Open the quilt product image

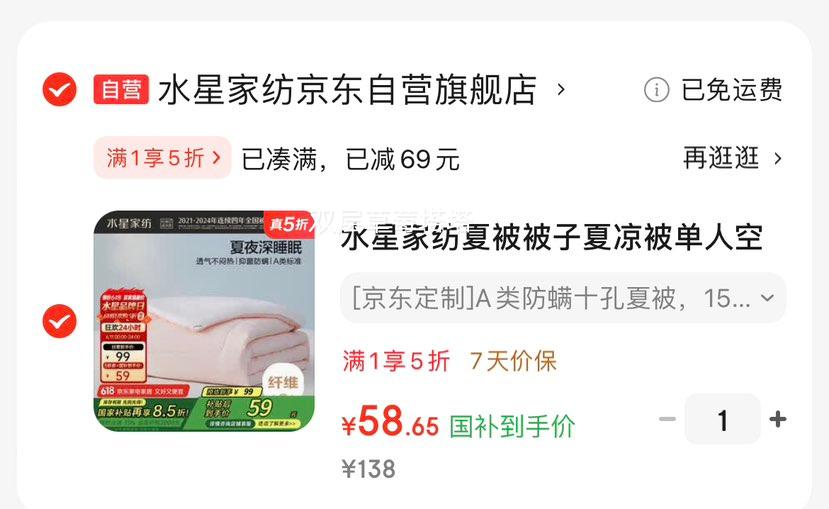click(204, 321)
